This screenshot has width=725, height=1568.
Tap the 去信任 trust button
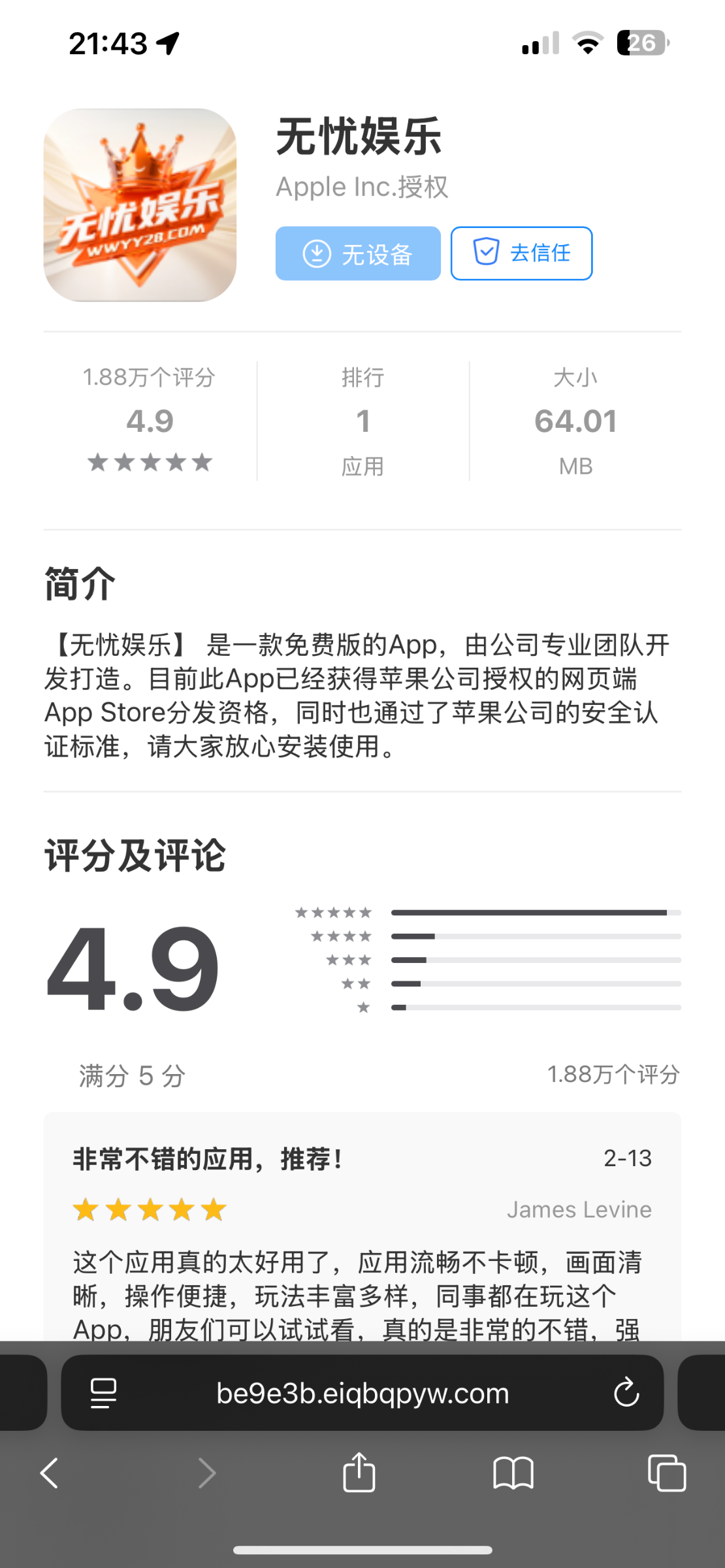tap(521, 253)
